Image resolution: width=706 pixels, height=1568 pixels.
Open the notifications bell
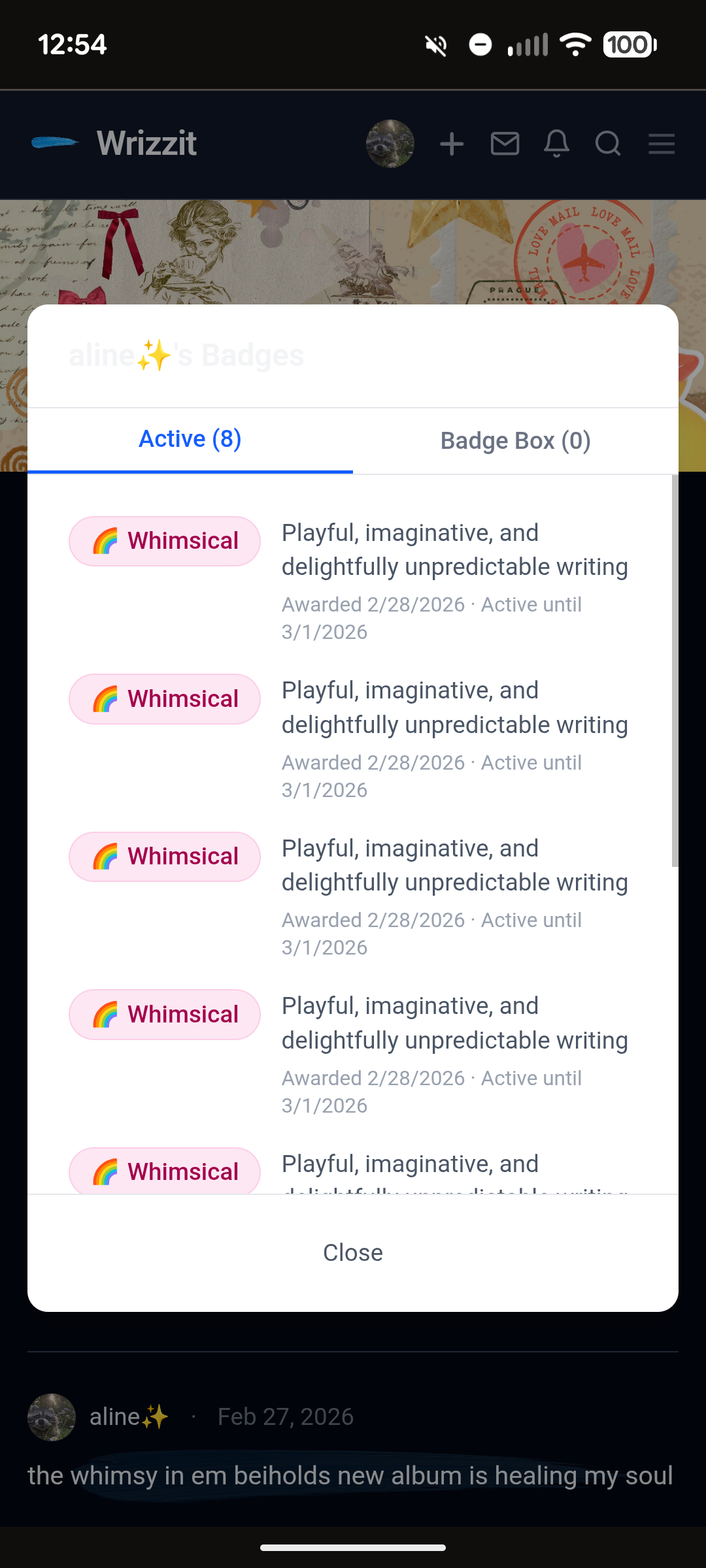tap(556, 144)
